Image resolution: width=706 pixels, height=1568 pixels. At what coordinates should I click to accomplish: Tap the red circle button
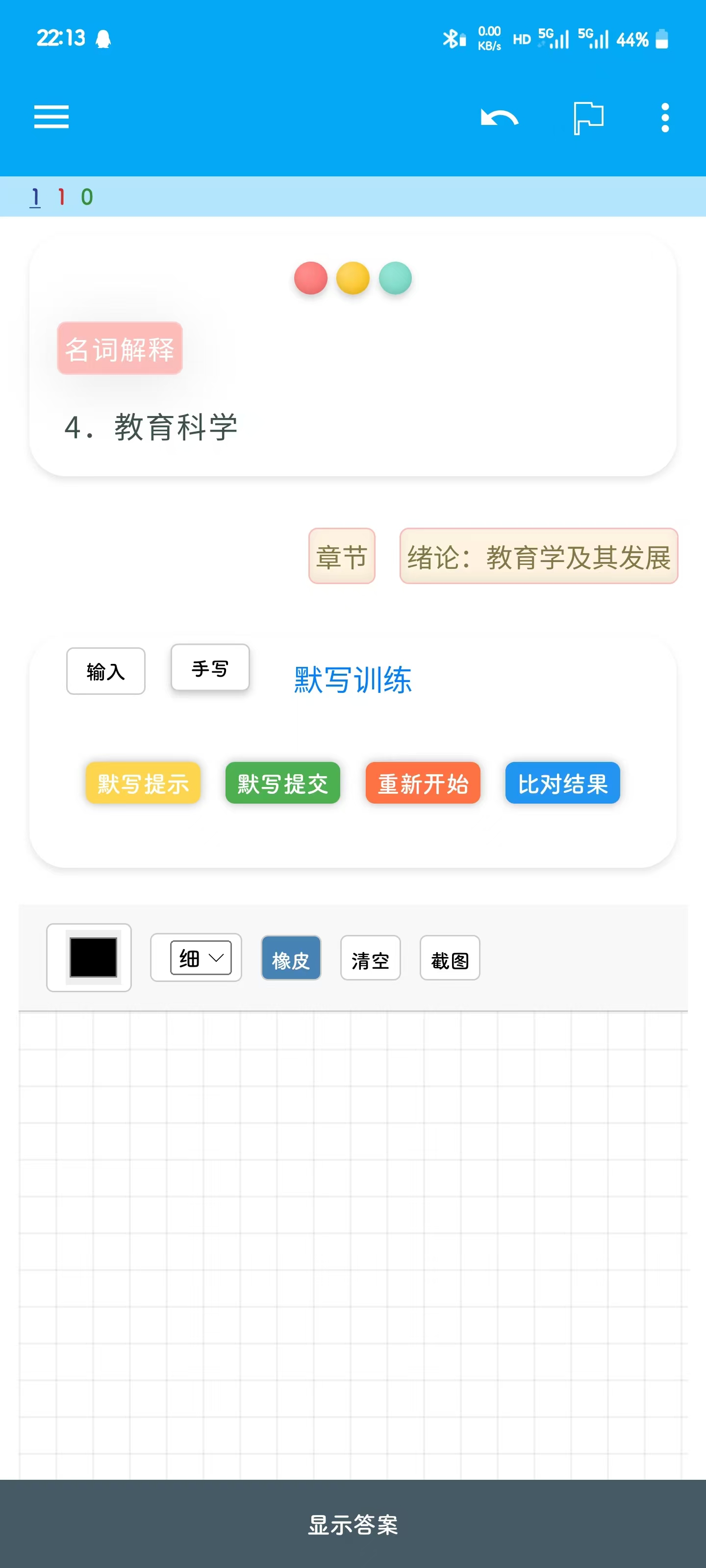pyautogui.click(x=311, y=278)
